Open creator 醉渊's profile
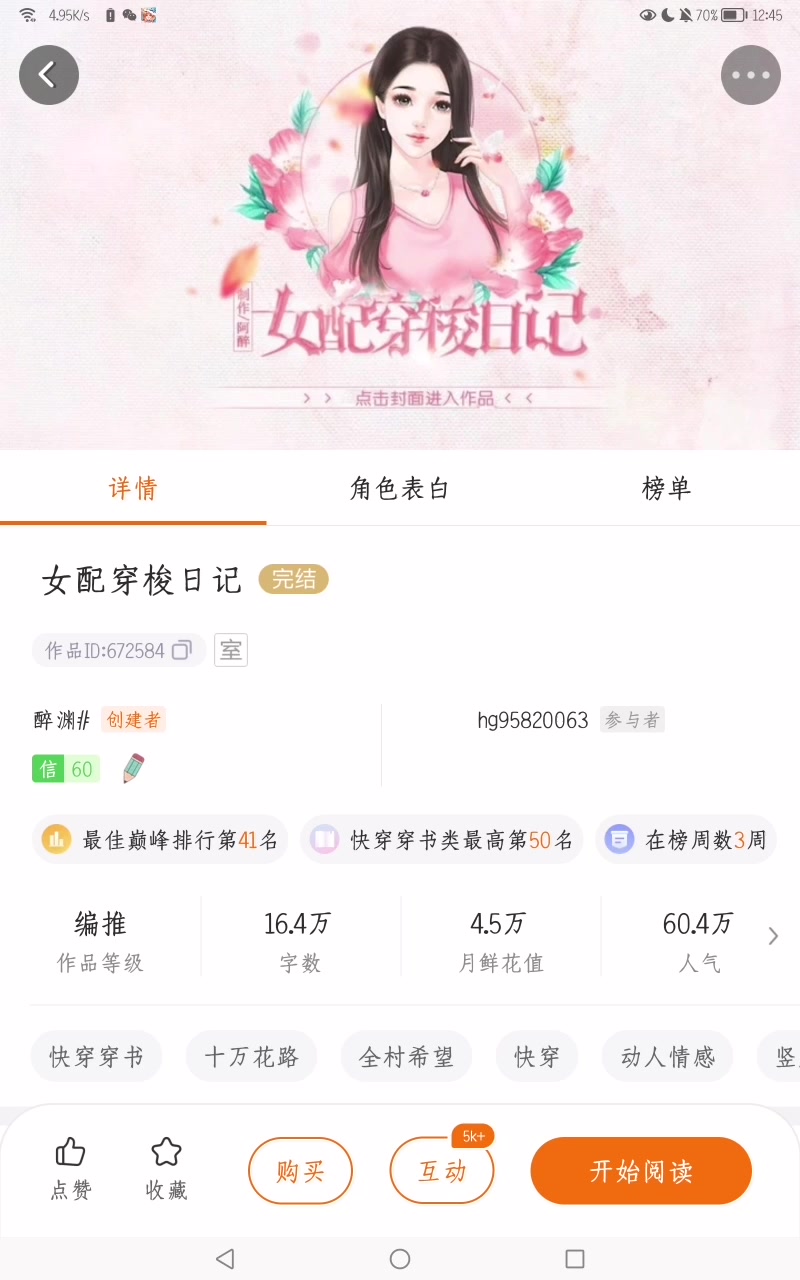 (62, 720)
